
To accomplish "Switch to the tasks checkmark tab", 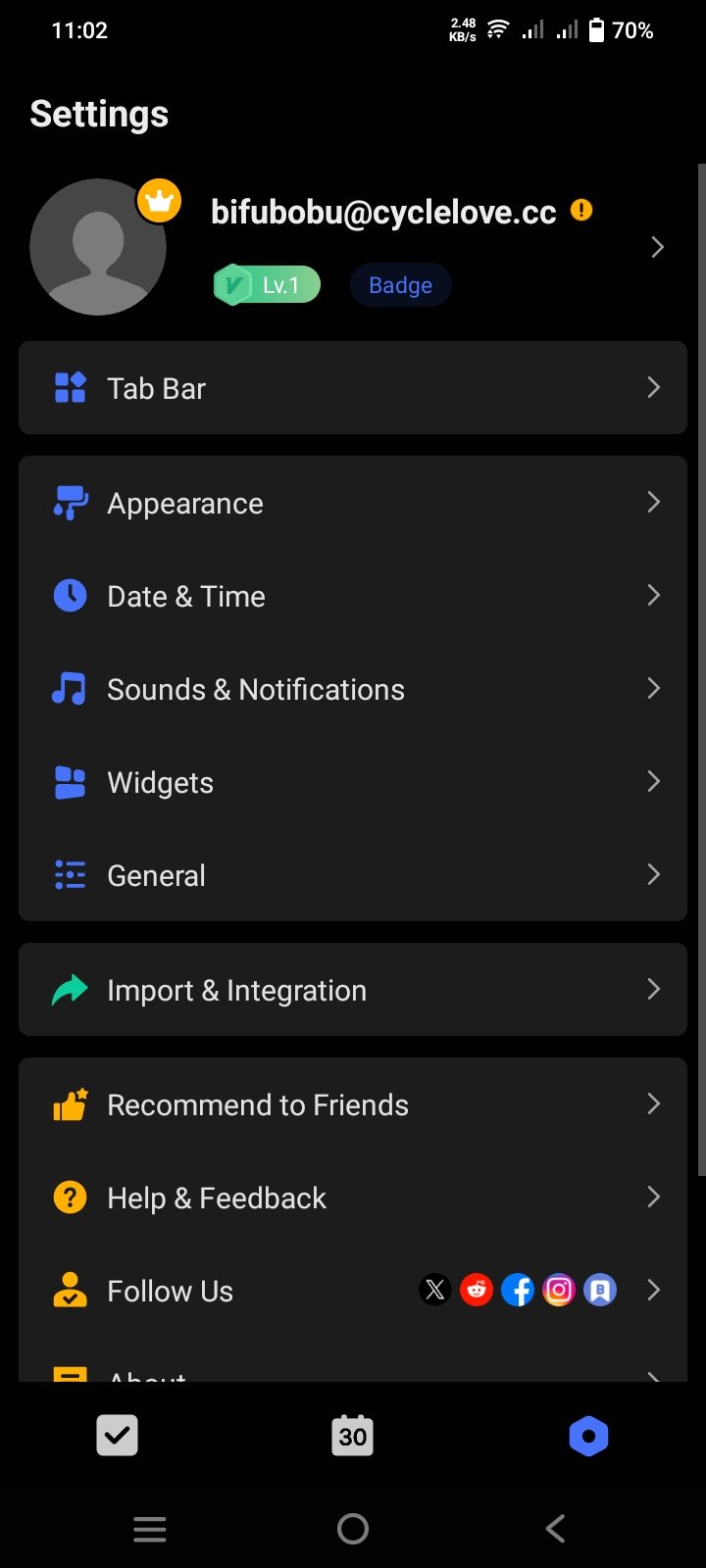I will pos(118,1437).
